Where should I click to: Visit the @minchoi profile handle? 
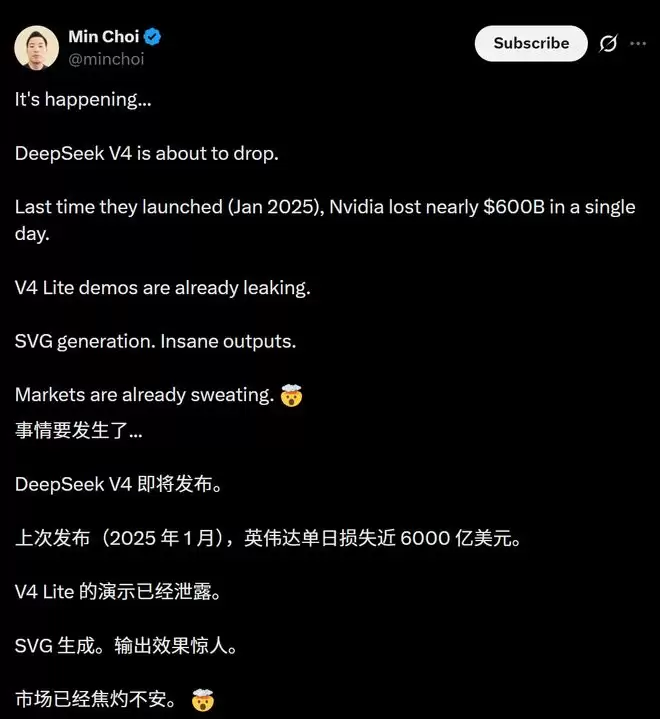tap(108, 59)
